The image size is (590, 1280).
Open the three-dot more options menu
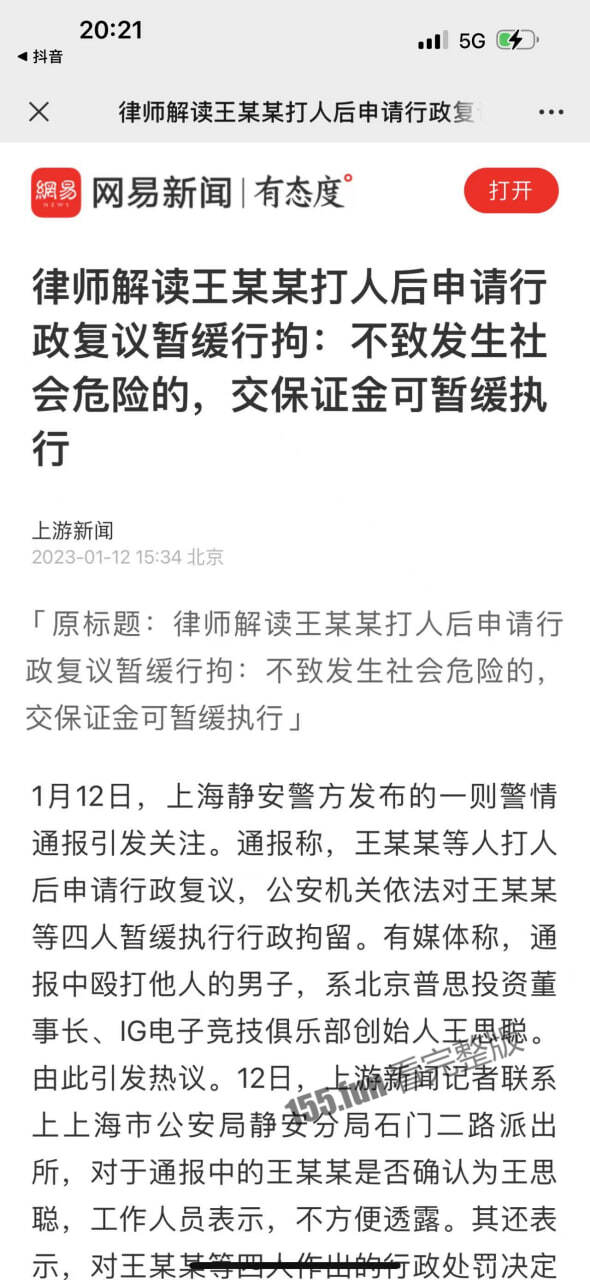click(x=551, y=112)
